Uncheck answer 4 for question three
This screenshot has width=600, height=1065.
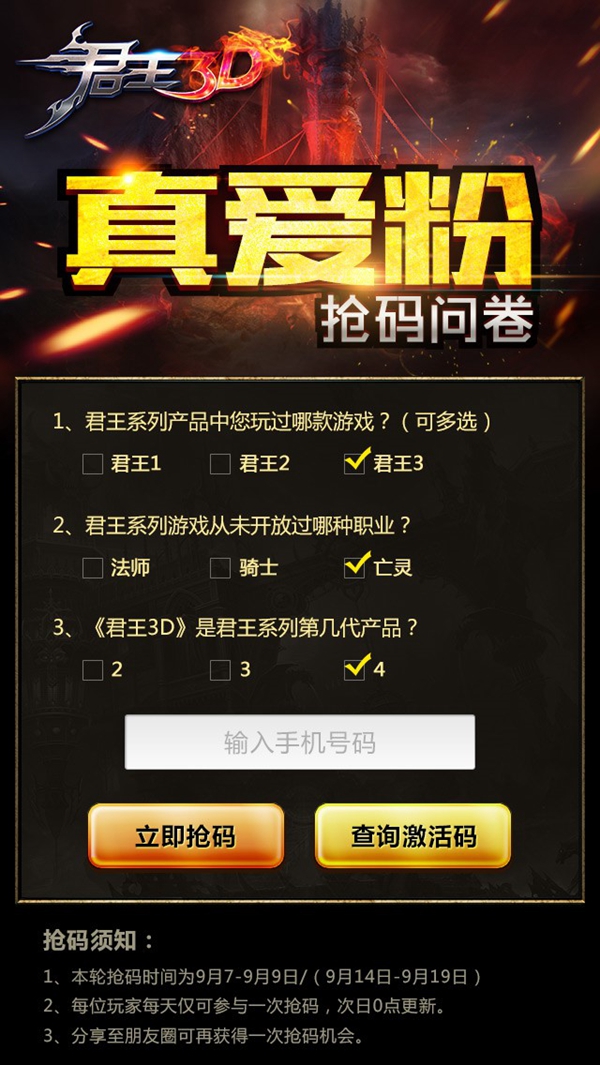click(354, 670)
